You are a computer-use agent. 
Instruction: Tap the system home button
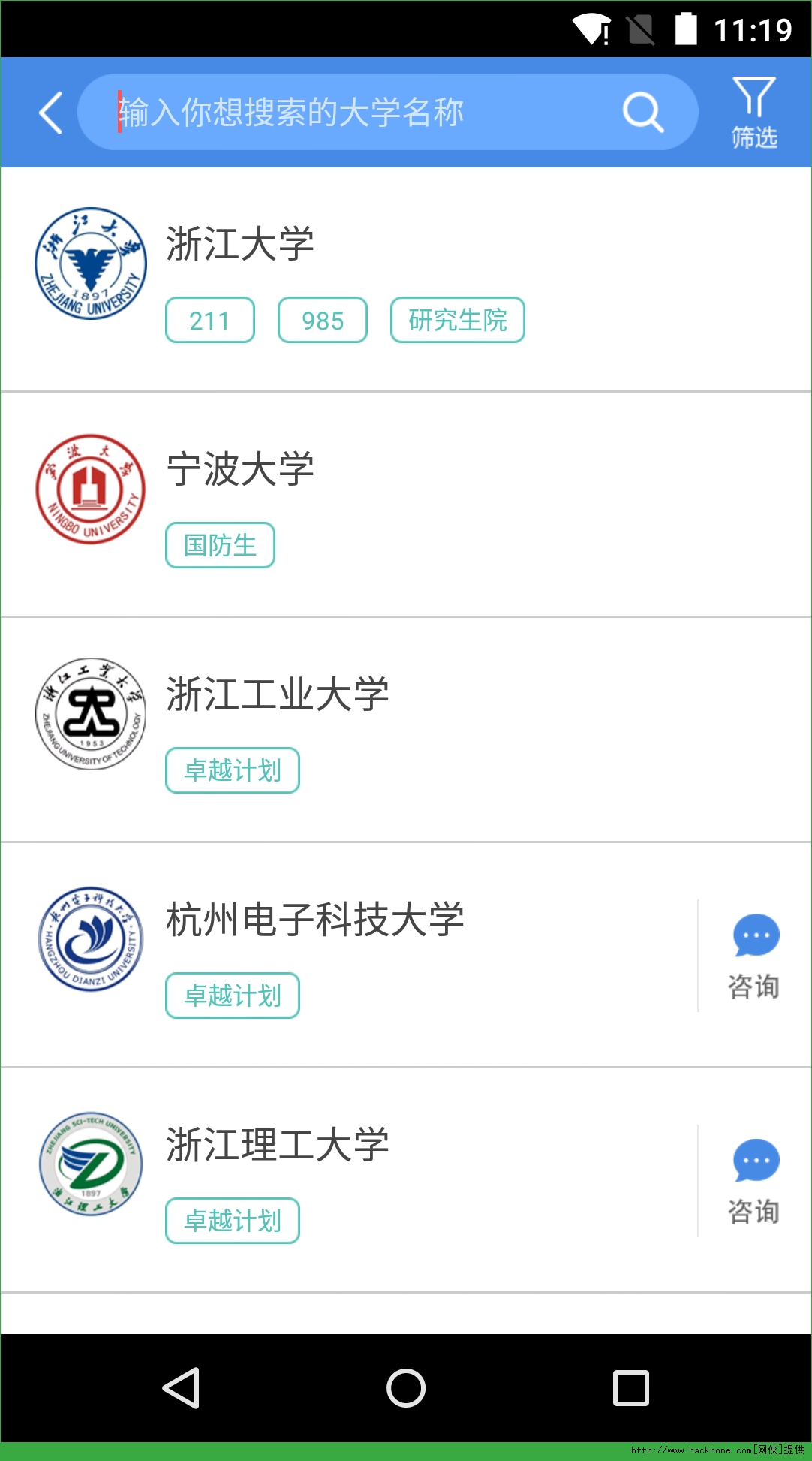406,1387
